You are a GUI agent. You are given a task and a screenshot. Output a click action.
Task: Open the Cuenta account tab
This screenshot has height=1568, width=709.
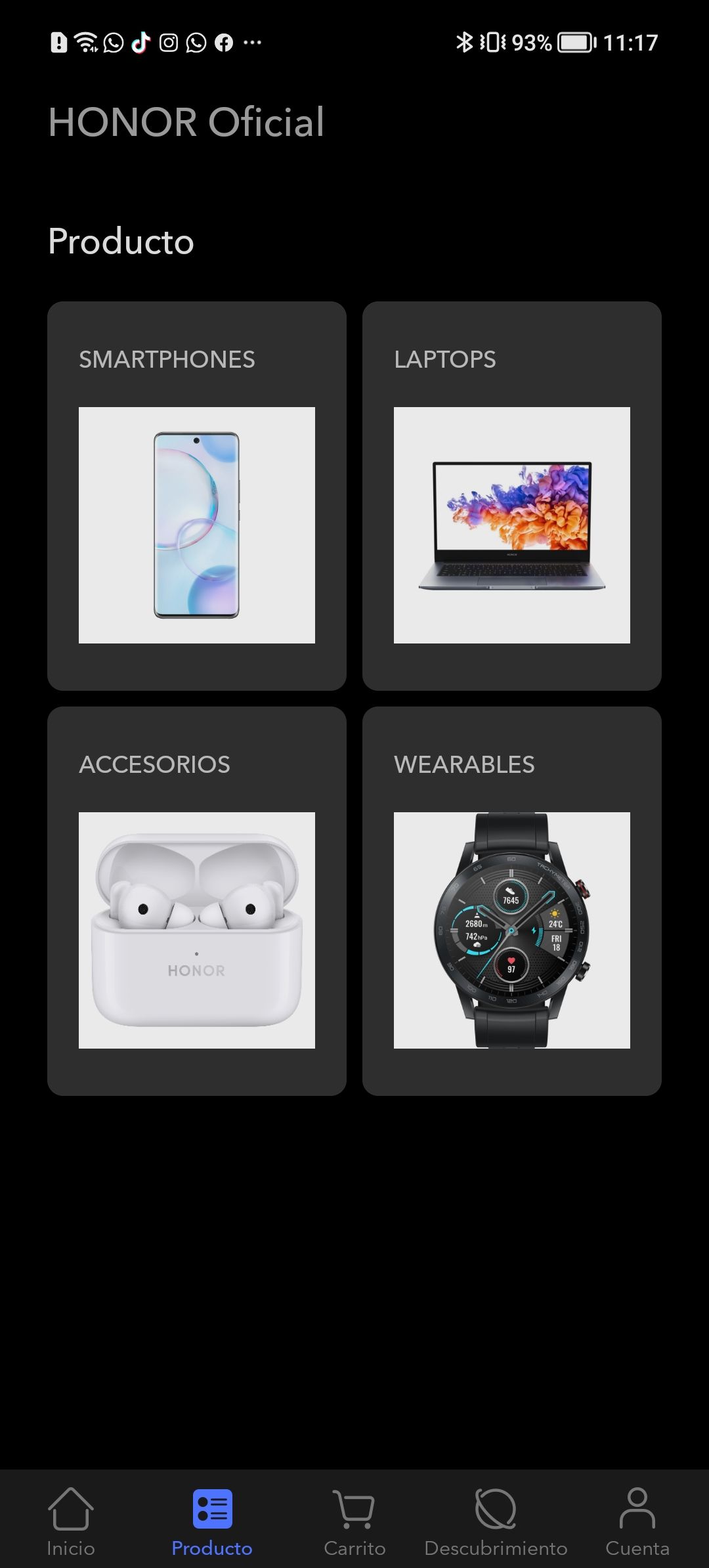point(637,1521)
